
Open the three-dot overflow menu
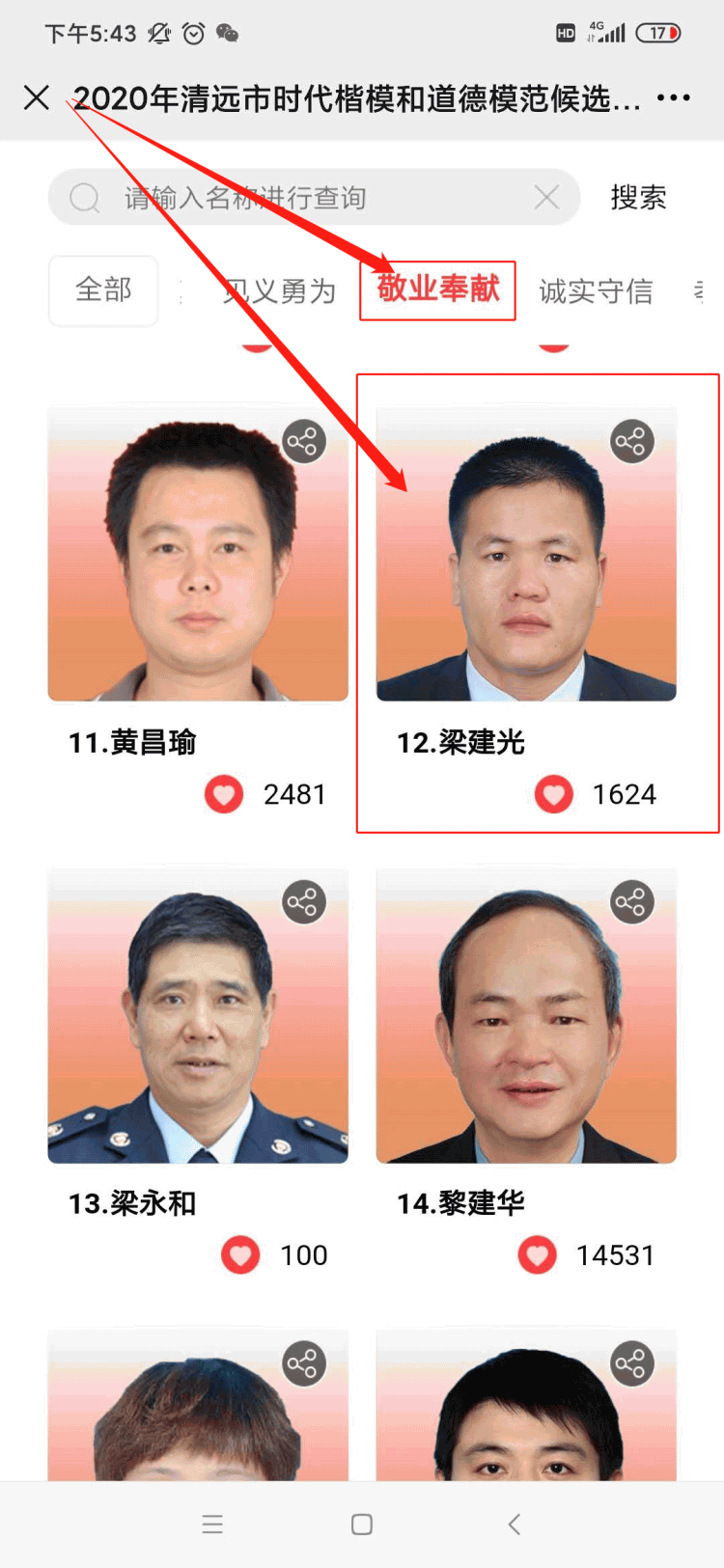673,97
